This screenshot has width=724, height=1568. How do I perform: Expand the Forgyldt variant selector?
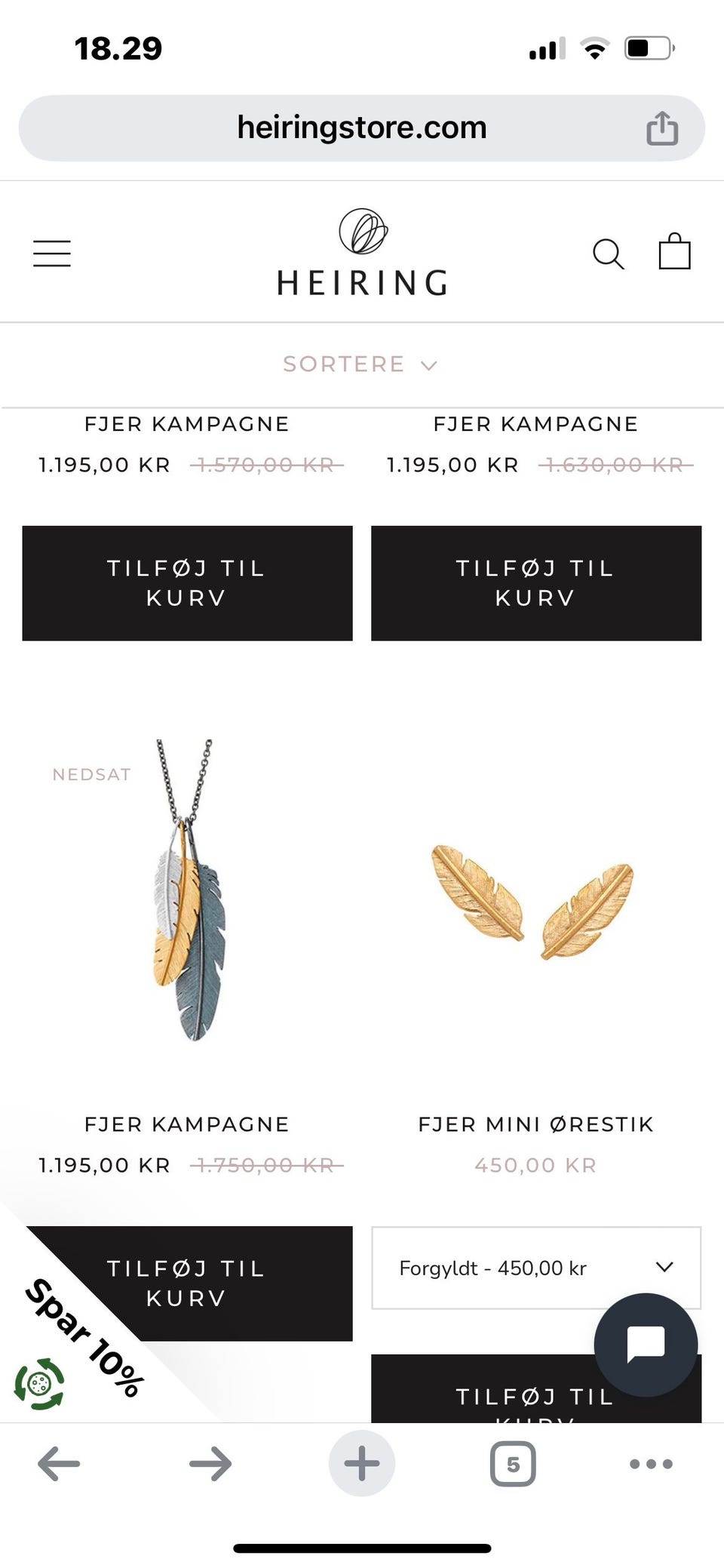click(535, 1268)
